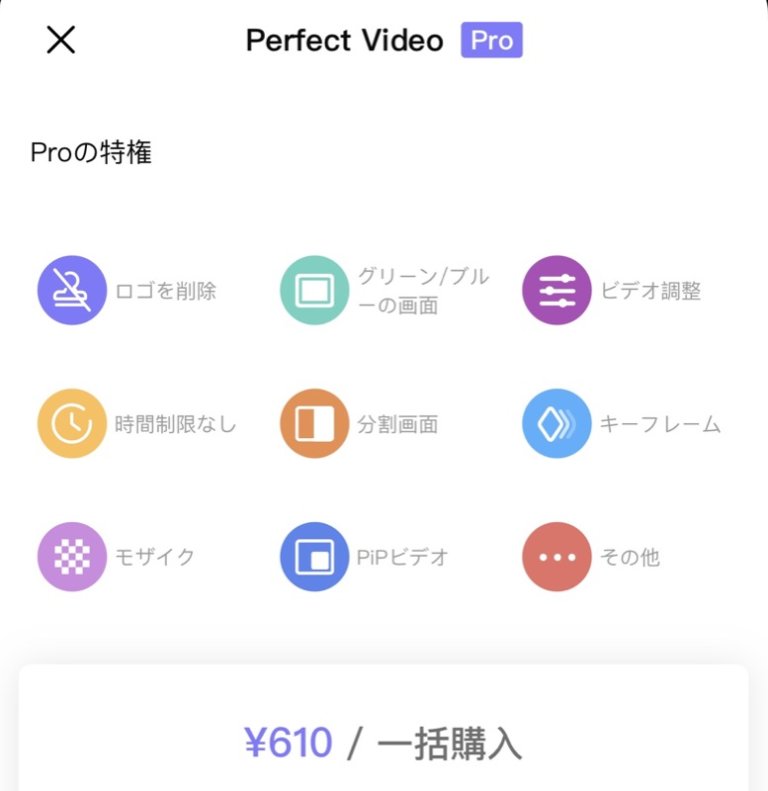Tap the blue diamond keyframe symbol
Screen dimensions: 768x791
pyautogui.click(x=556, y=423)
